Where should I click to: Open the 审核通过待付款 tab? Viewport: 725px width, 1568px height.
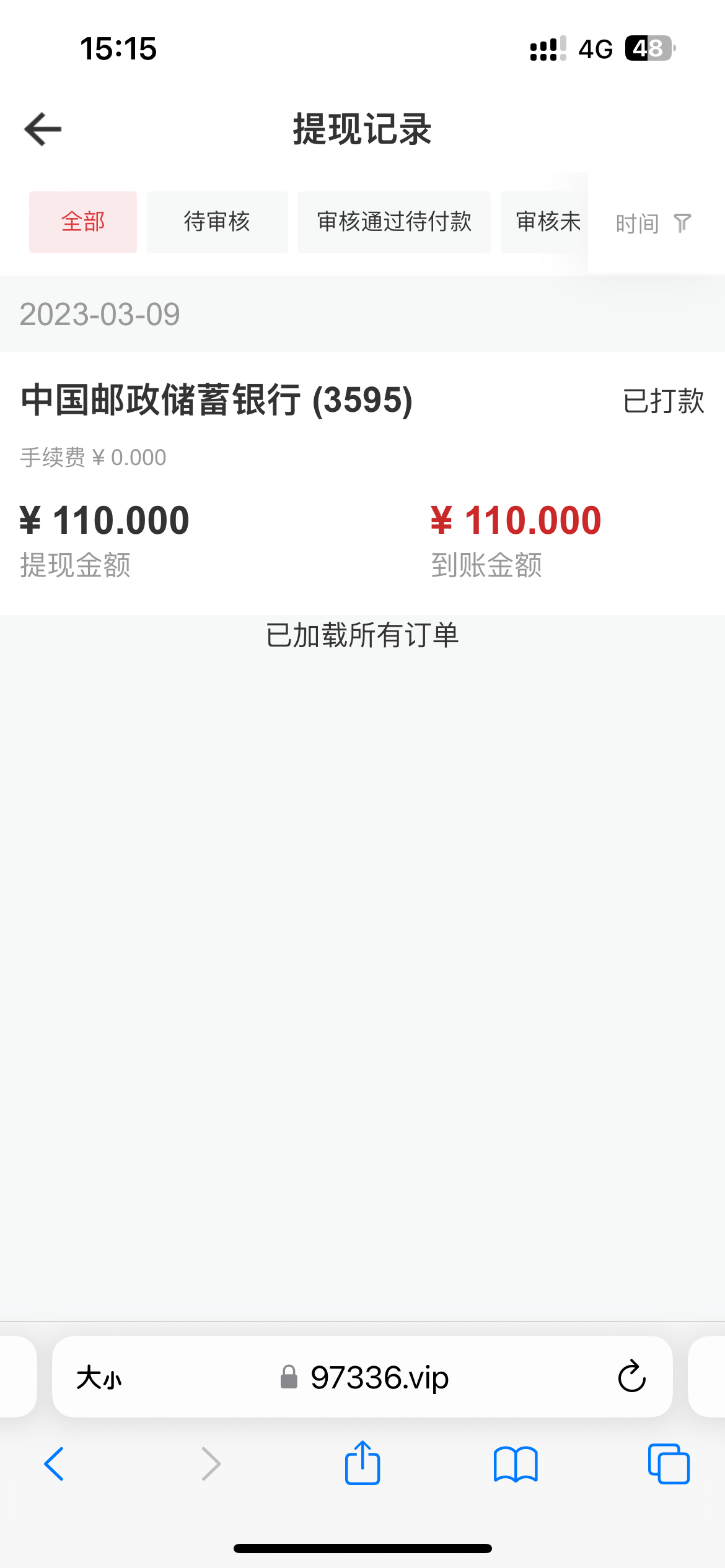pos(394,221)
